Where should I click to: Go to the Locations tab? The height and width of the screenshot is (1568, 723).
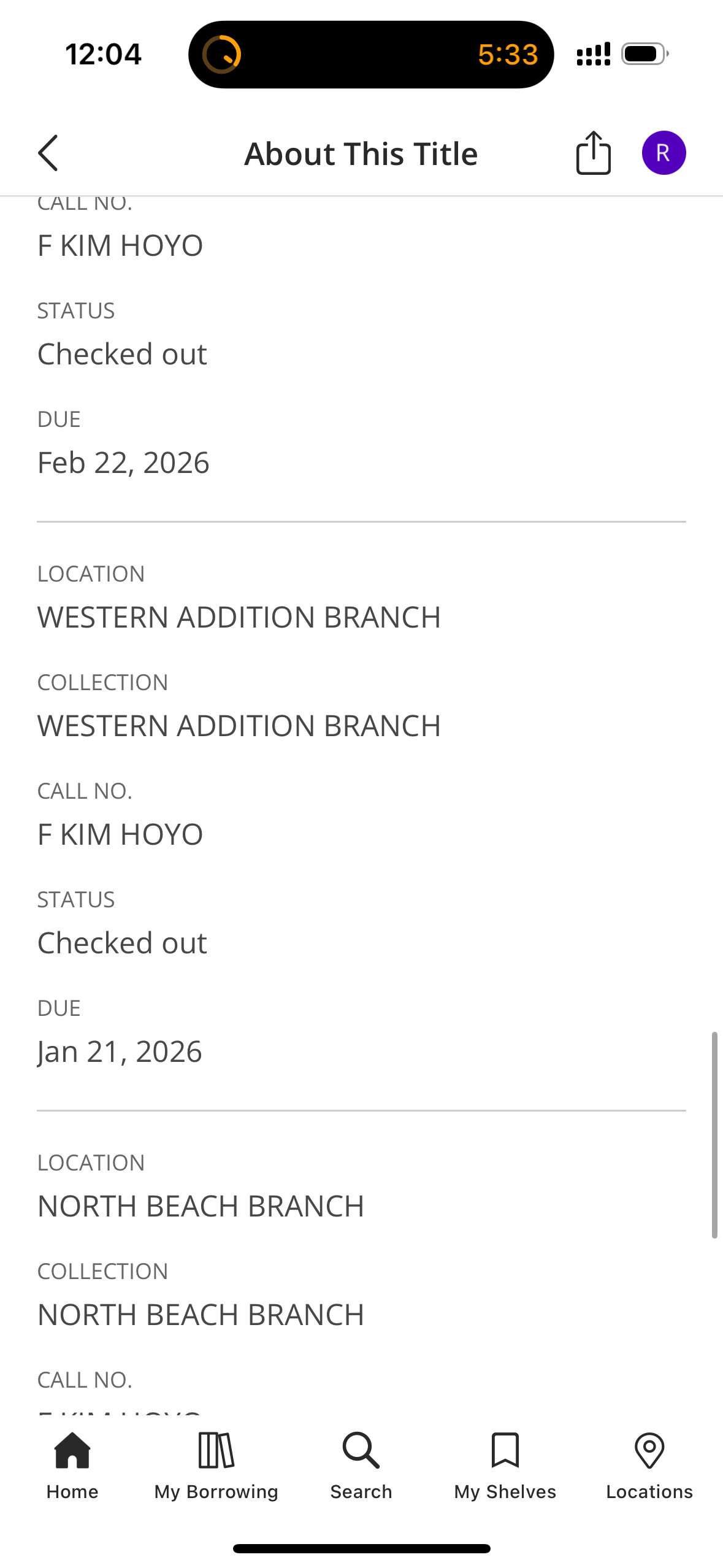tap(649, 1466)
